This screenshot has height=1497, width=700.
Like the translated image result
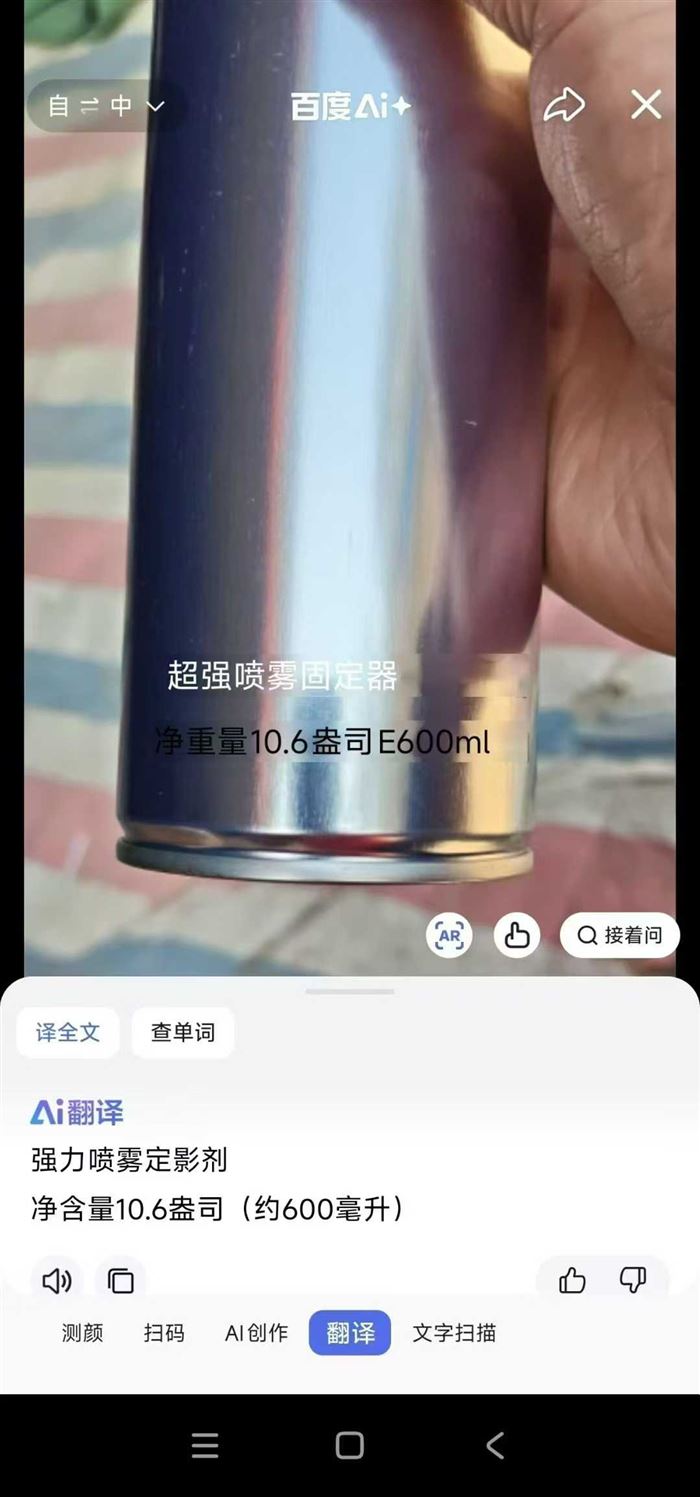(x=517, y=936)
